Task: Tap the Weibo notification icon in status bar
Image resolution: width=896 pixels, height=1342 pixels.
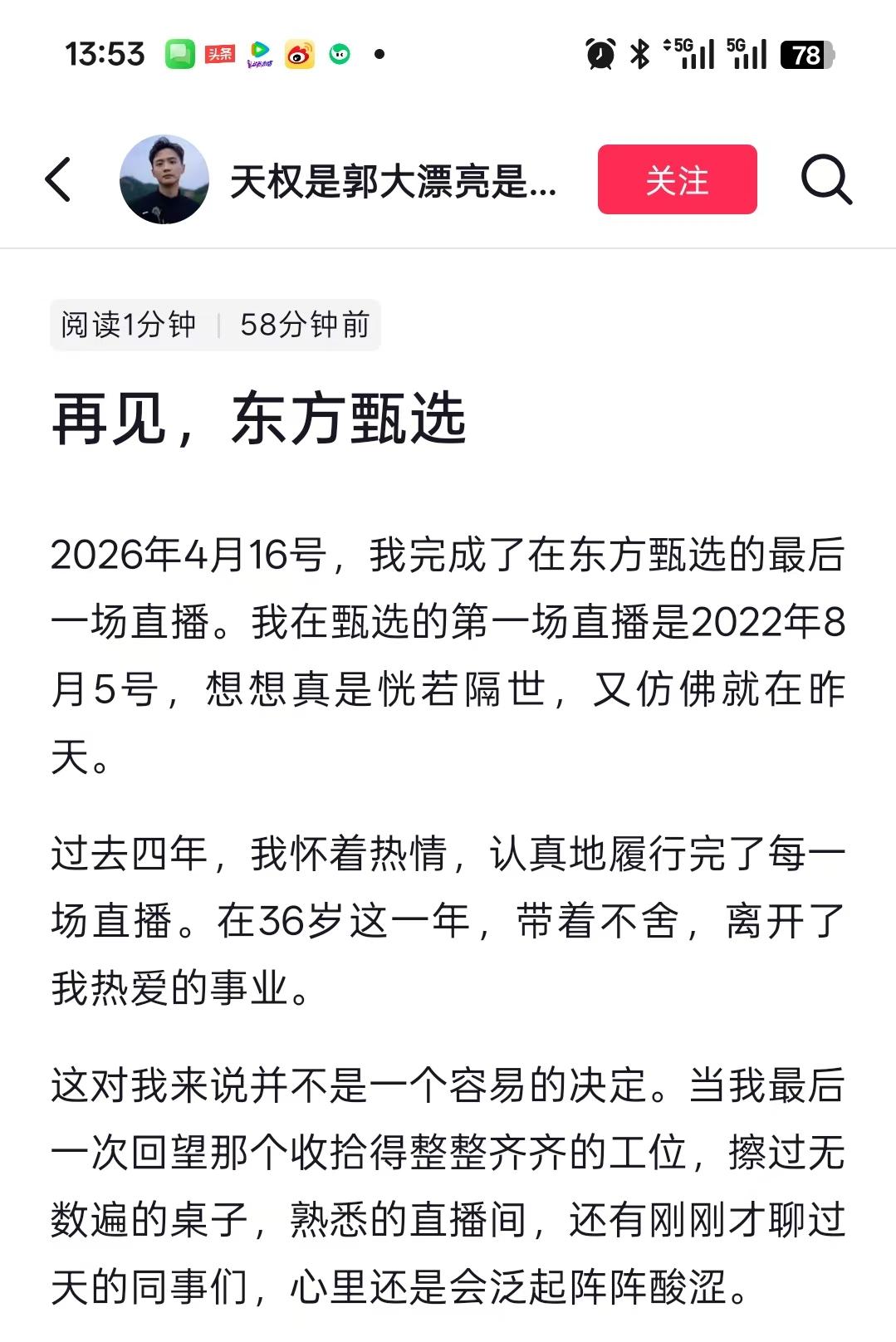Action: 299,55
